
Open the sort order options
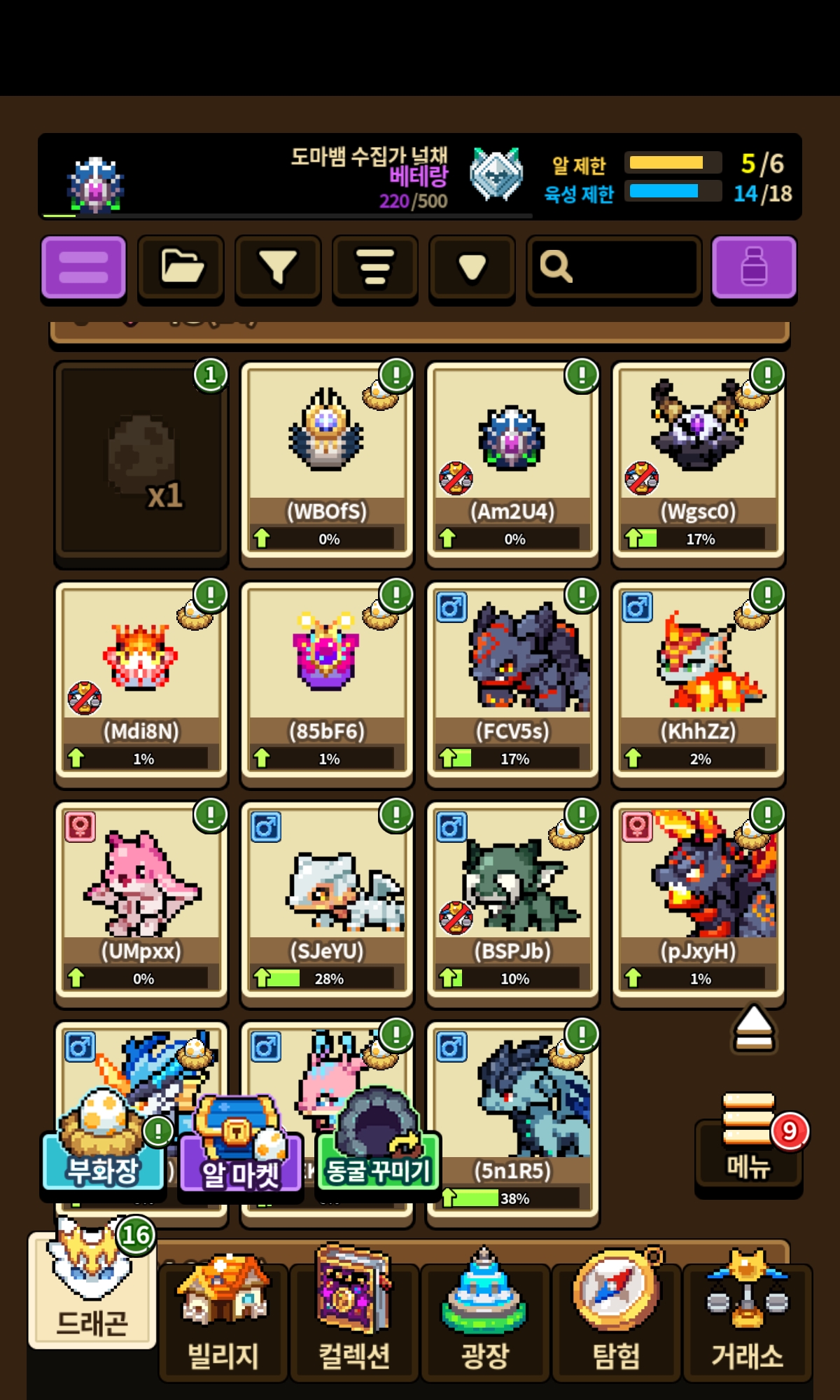click(375, 269)
